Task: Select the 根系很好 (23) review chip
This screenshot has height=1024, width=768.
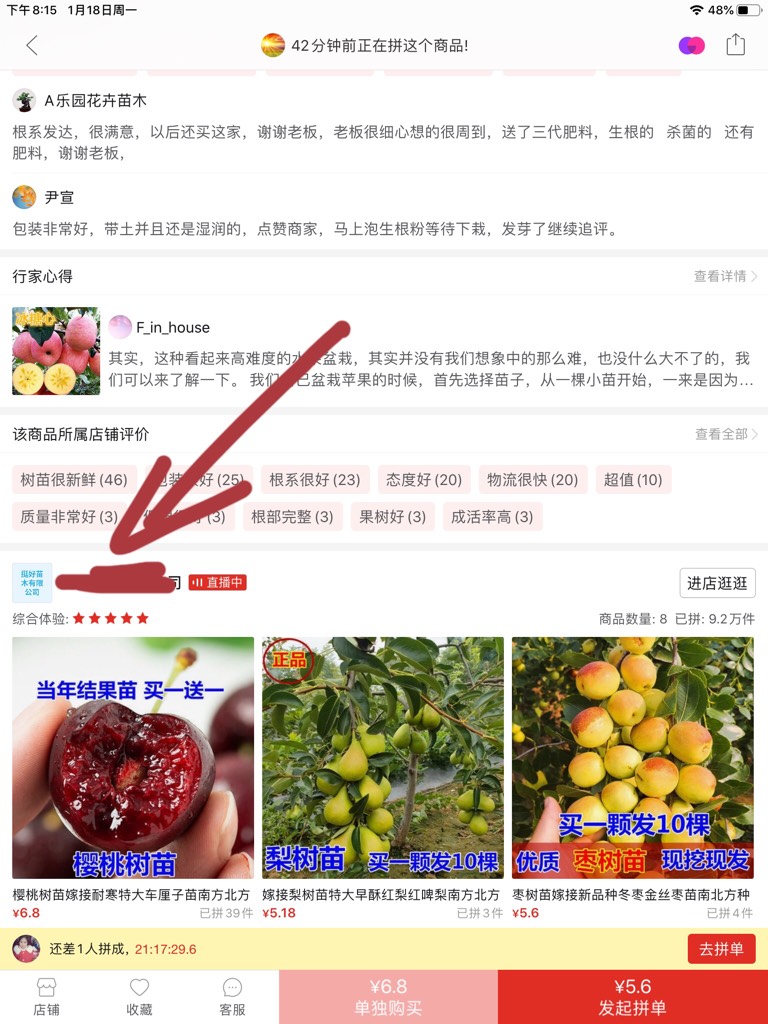Action: pyautogui.click(x=315, y=480)
